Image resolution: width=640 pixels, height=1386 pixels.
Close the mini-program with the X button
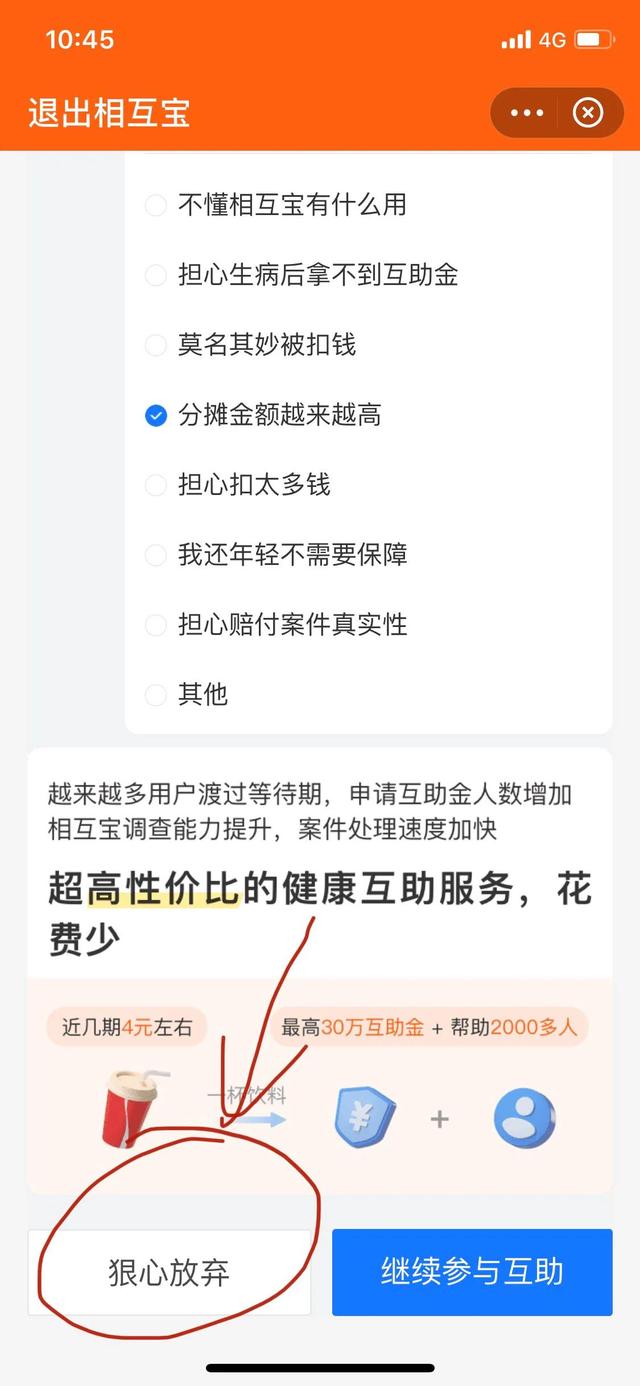point(588,113)
